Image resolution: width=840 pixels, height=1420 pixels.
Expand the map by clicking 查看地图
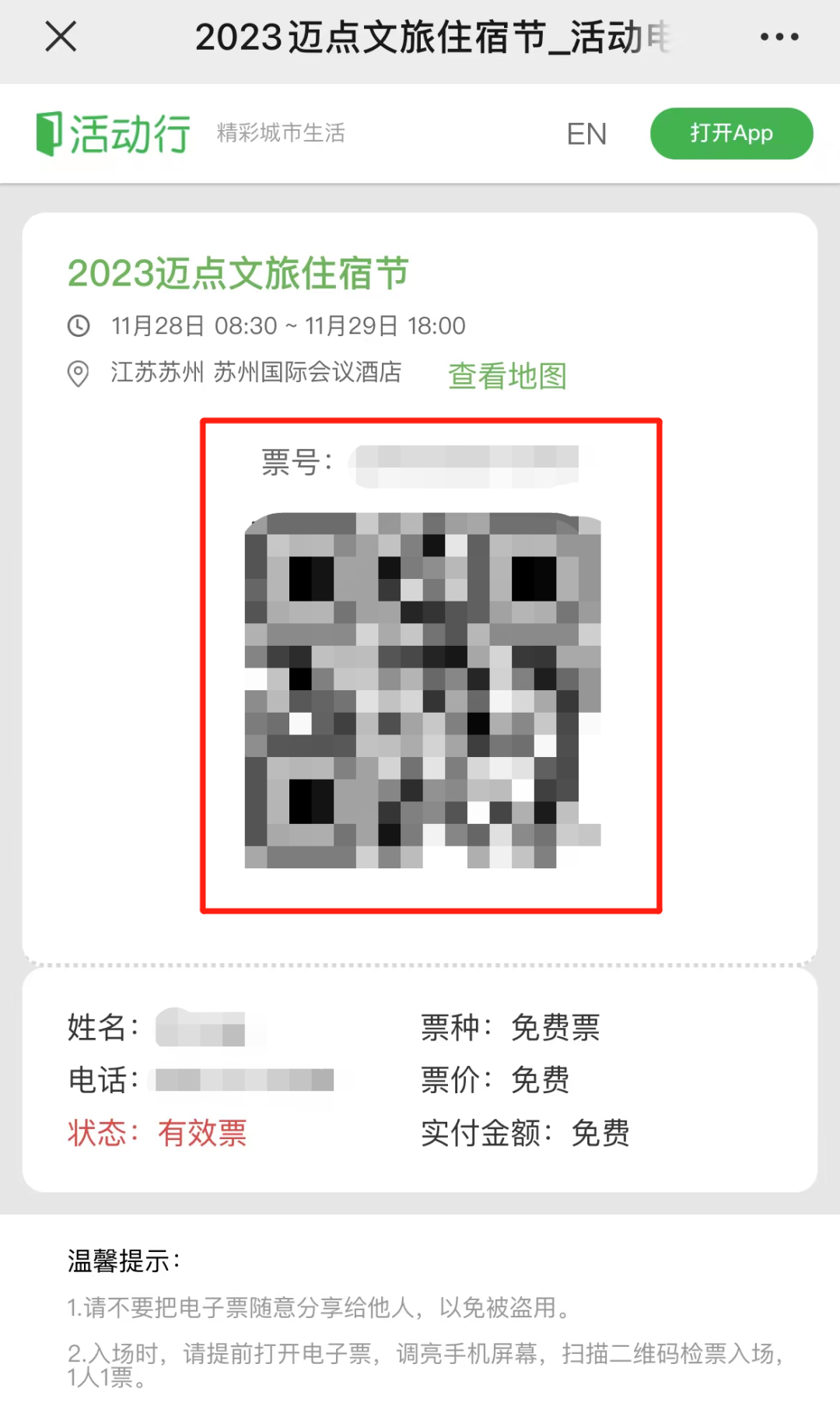(x=506, y=376)
